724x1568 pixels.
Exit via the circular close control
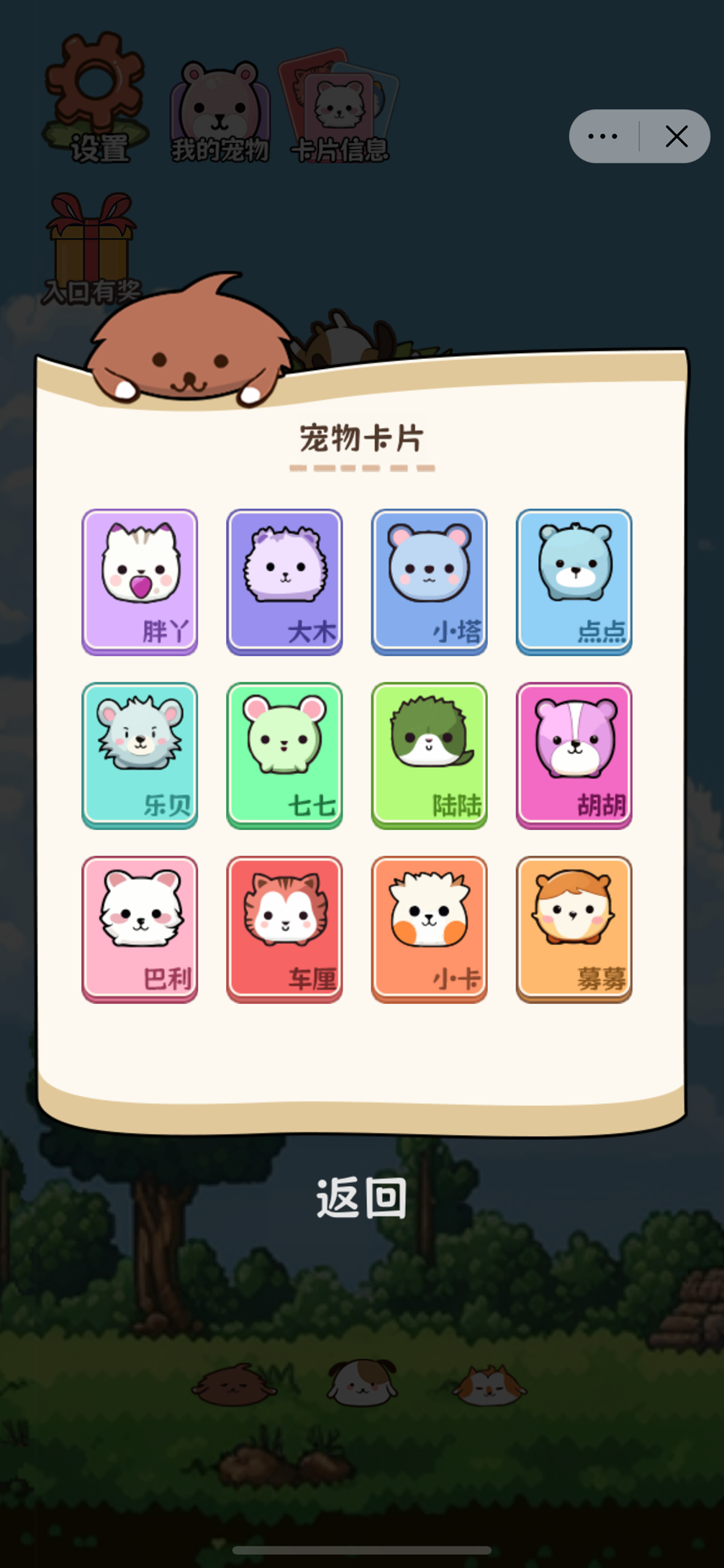(x=675, y=136)
